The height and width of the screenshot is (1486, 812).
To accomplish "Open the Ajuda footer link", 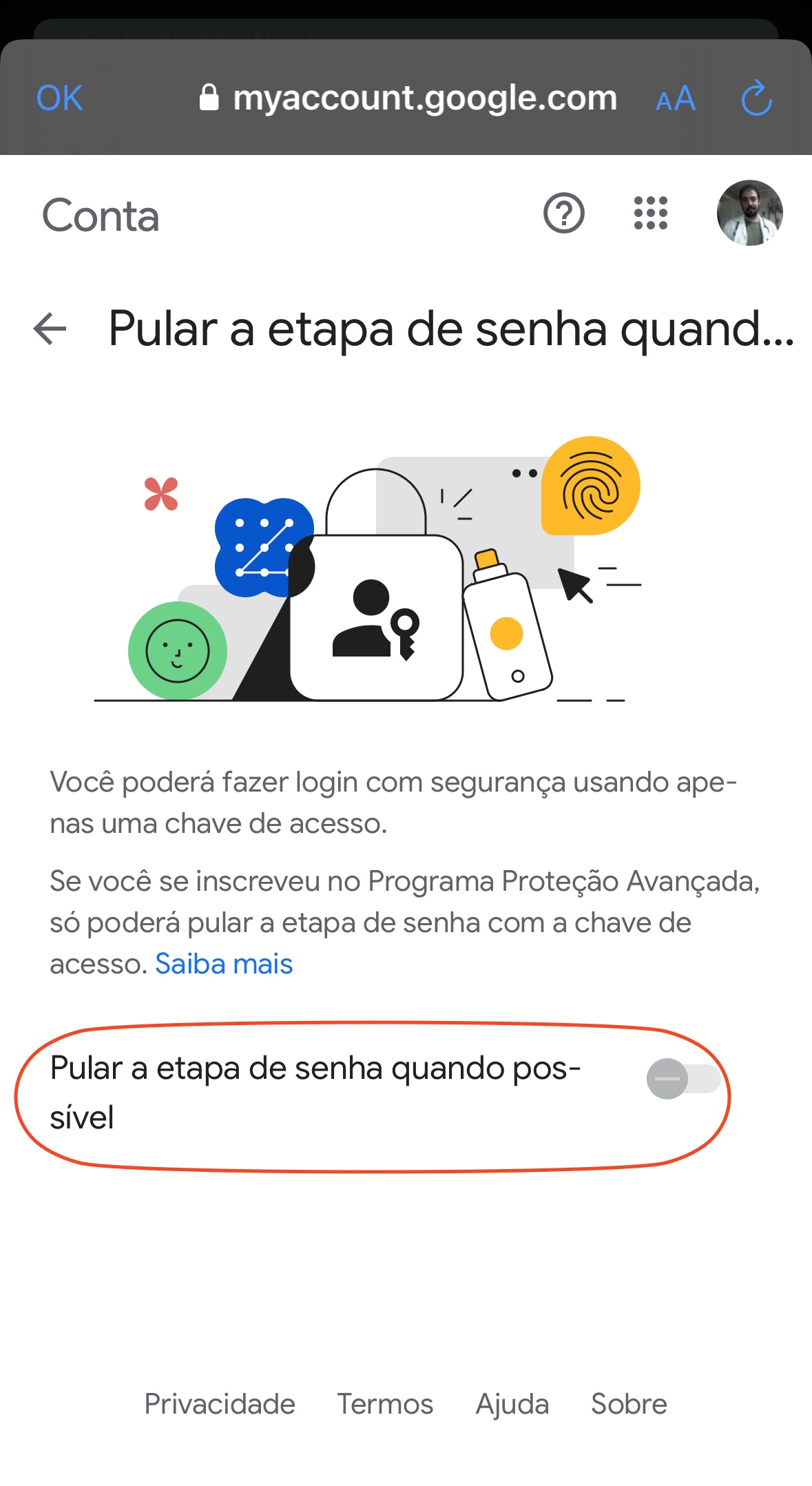I will 512,1404.
